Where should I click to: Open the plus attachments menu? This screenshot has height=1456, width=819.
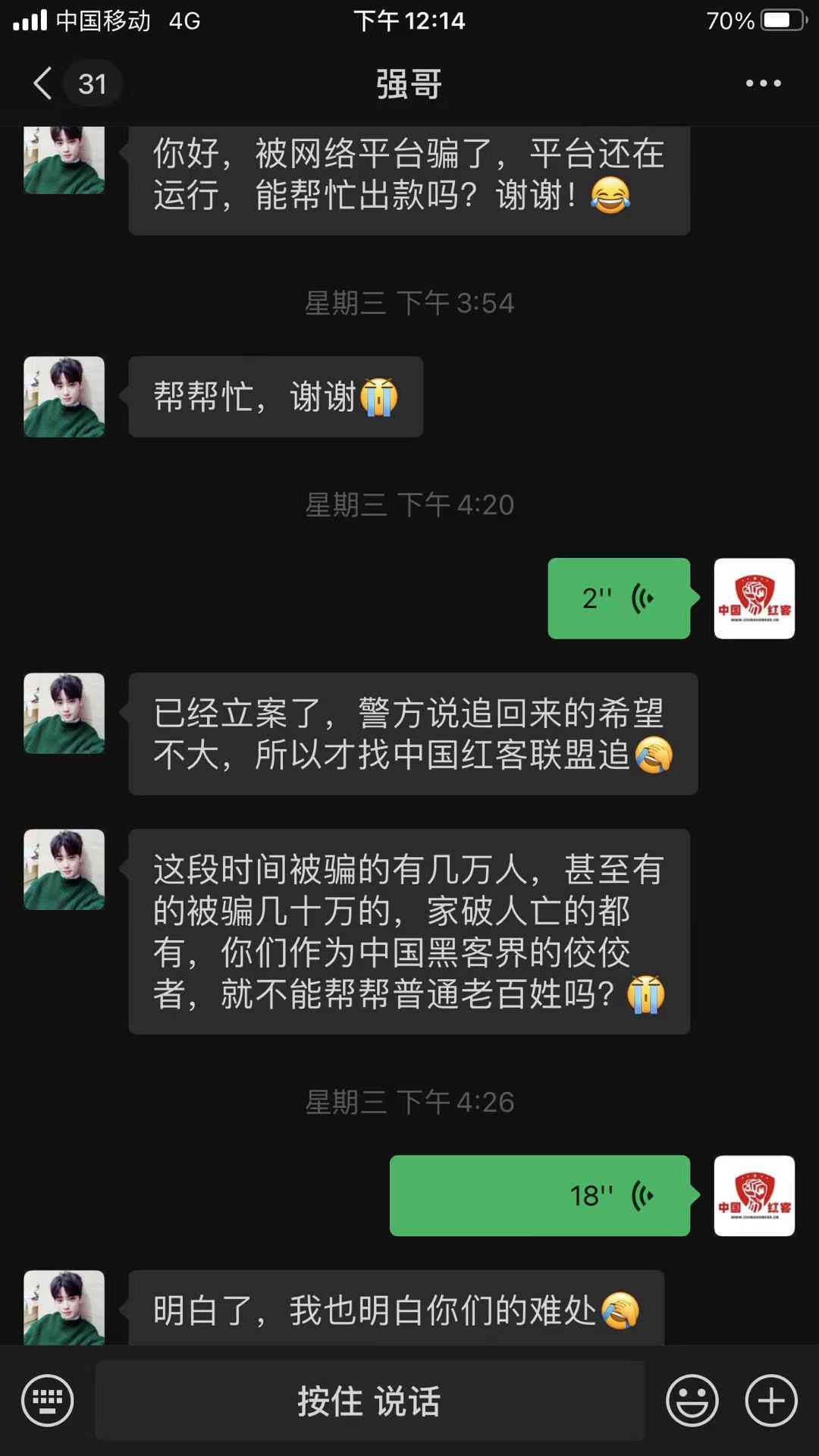(771, 1401)
